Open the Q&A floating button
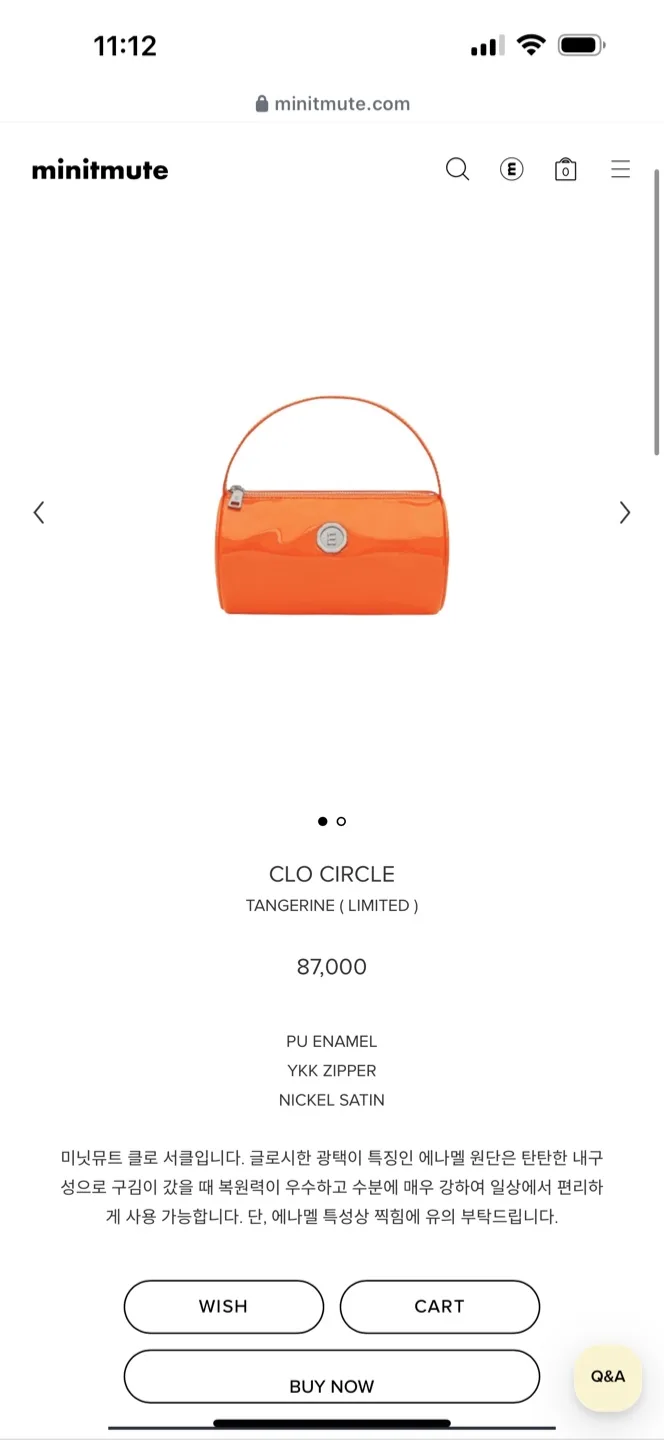 click(607, 1376)
